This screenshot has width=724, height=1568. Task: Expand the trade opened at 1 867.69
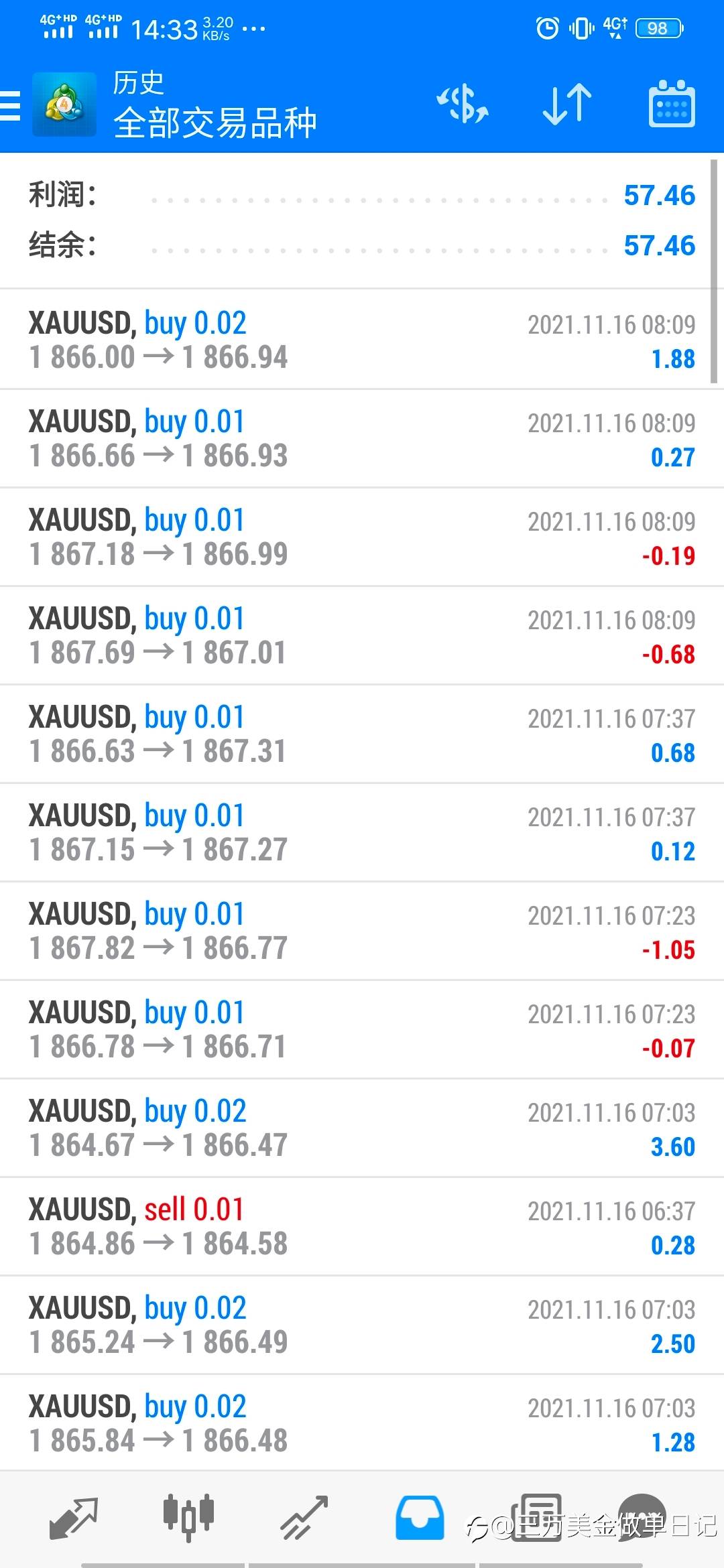362,635
